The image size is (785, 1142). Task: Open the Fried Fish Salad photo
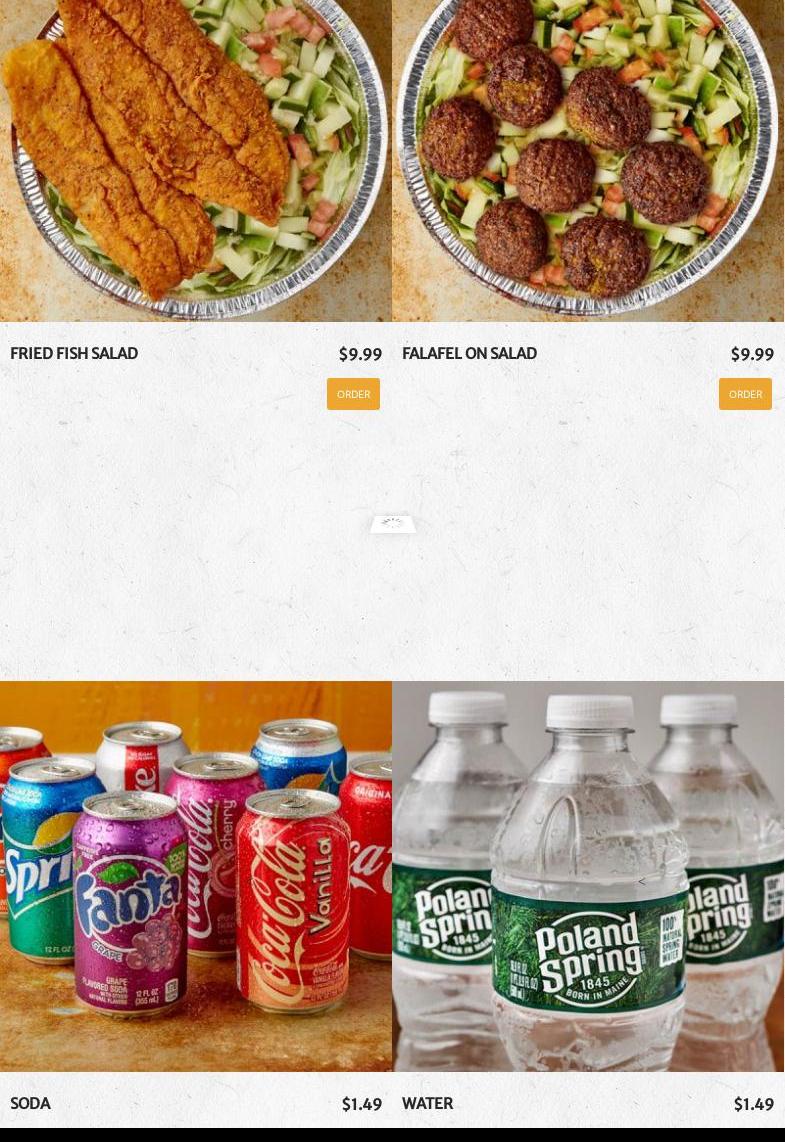coord(195,160)
